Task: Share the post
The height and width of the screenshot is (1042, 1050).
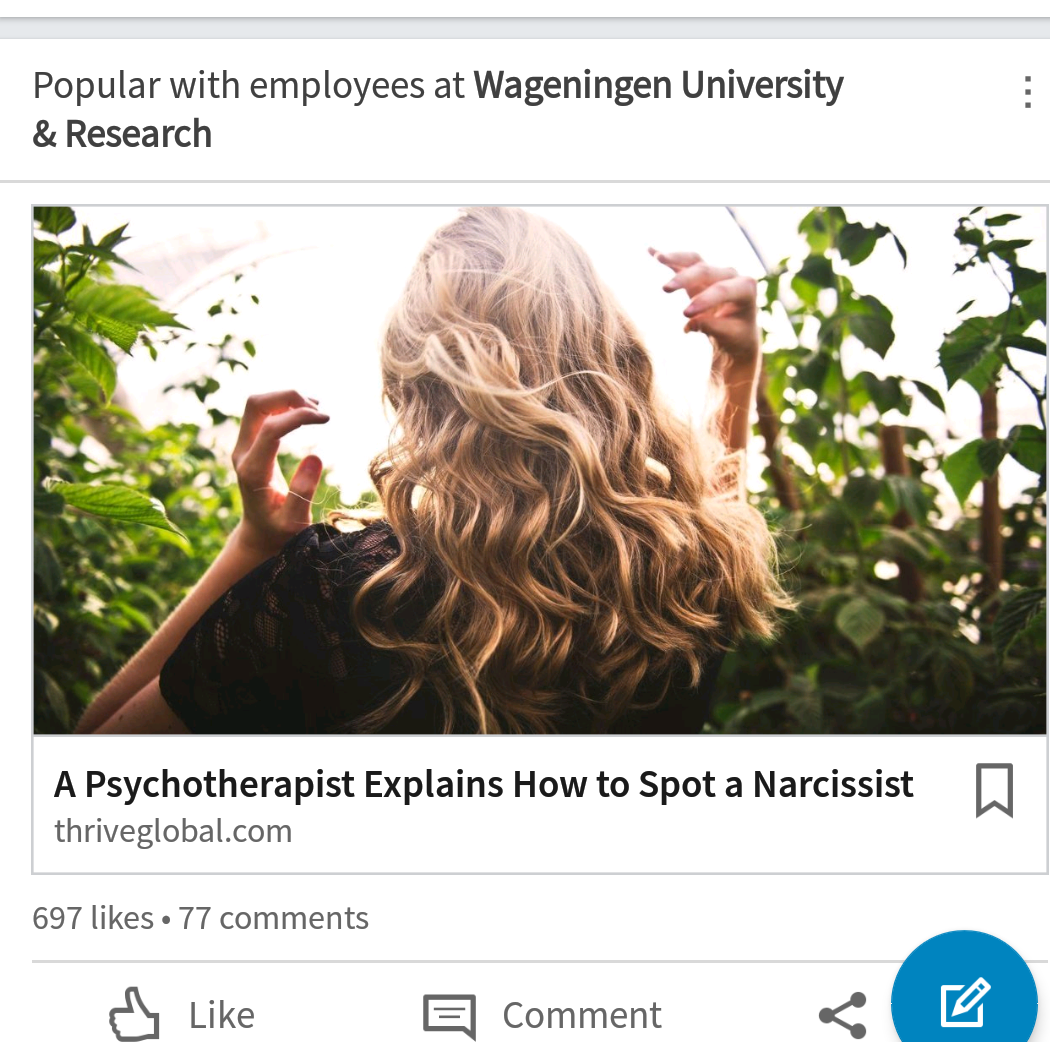Action: tap(842, 1015)
